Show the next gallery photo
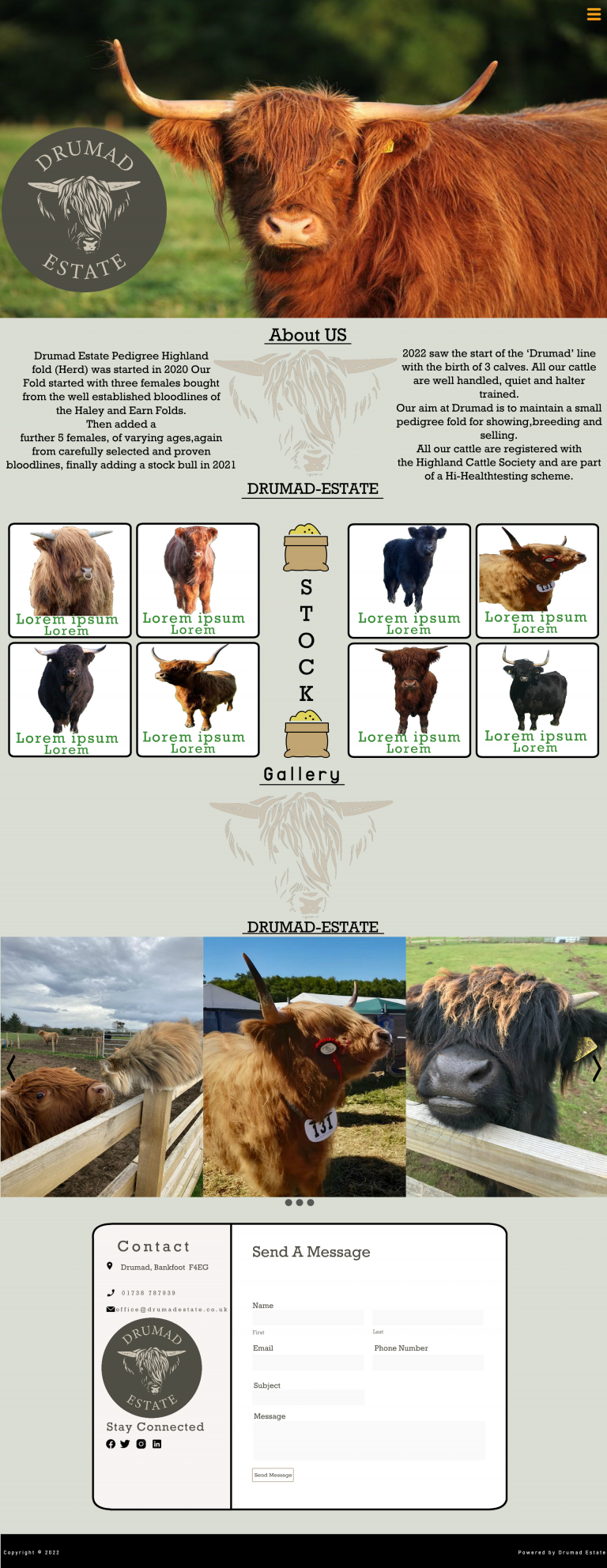Image resolution: width=607 pixels, height=1568 pixels. [597, 1068]
